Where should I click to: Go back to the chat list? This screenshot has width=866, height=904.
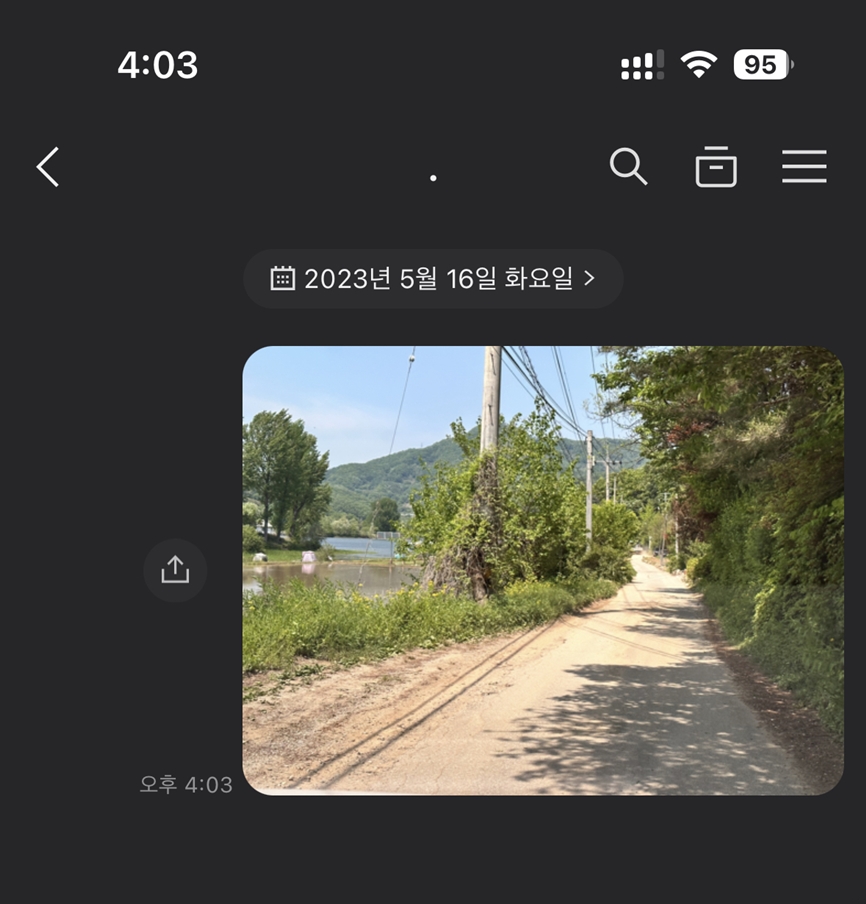[48, 167]
